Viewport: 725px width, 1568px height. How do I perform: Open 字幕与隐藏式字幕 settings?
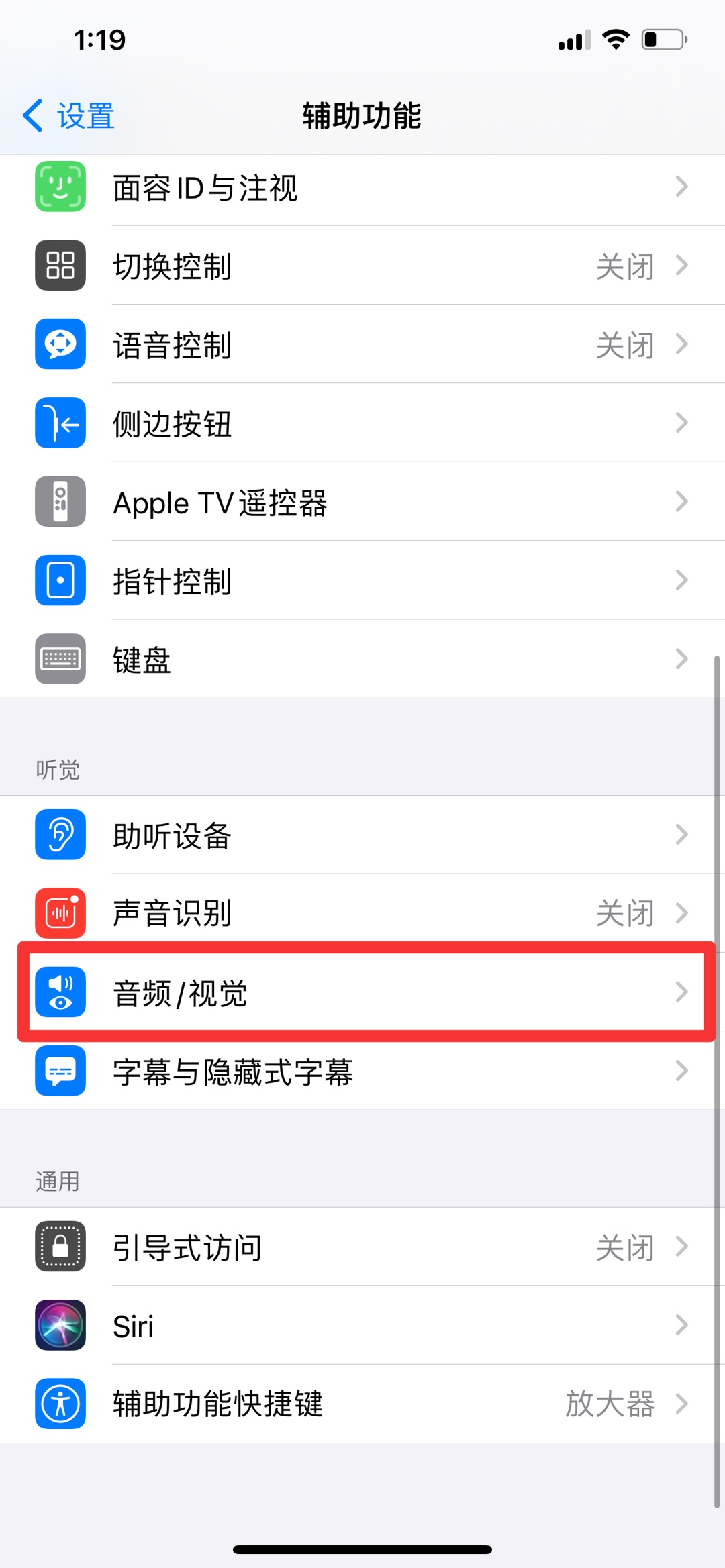click(362, 1071)
